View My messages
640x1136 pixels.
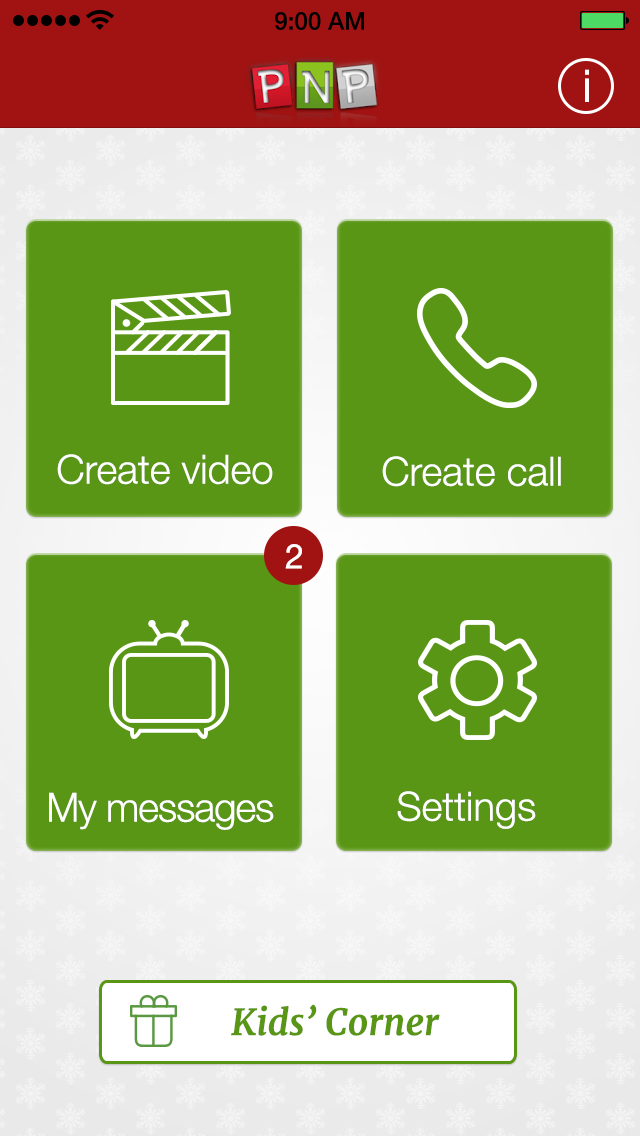click(x=164, y=702)
